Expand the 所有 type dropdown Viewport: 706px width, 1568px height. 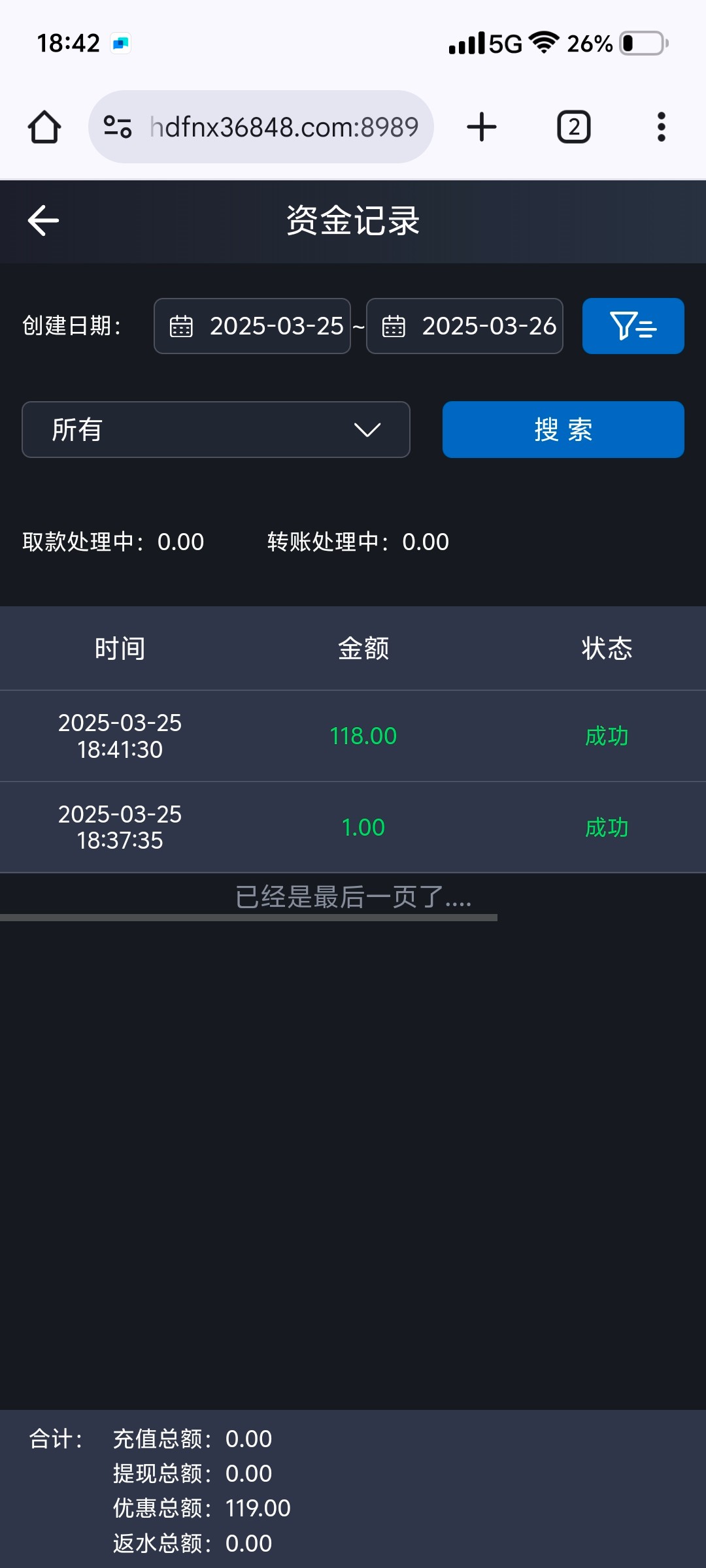tap(216, 430)
